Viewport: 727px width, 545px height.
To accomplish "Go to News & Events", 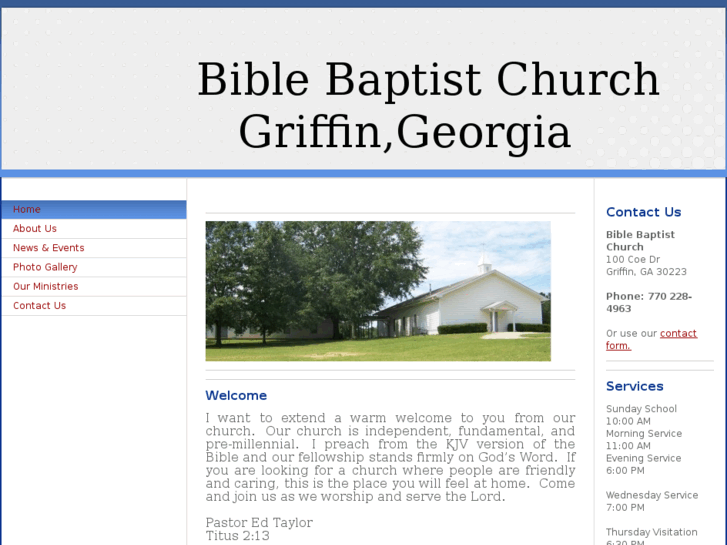I will tap(48, 248).
